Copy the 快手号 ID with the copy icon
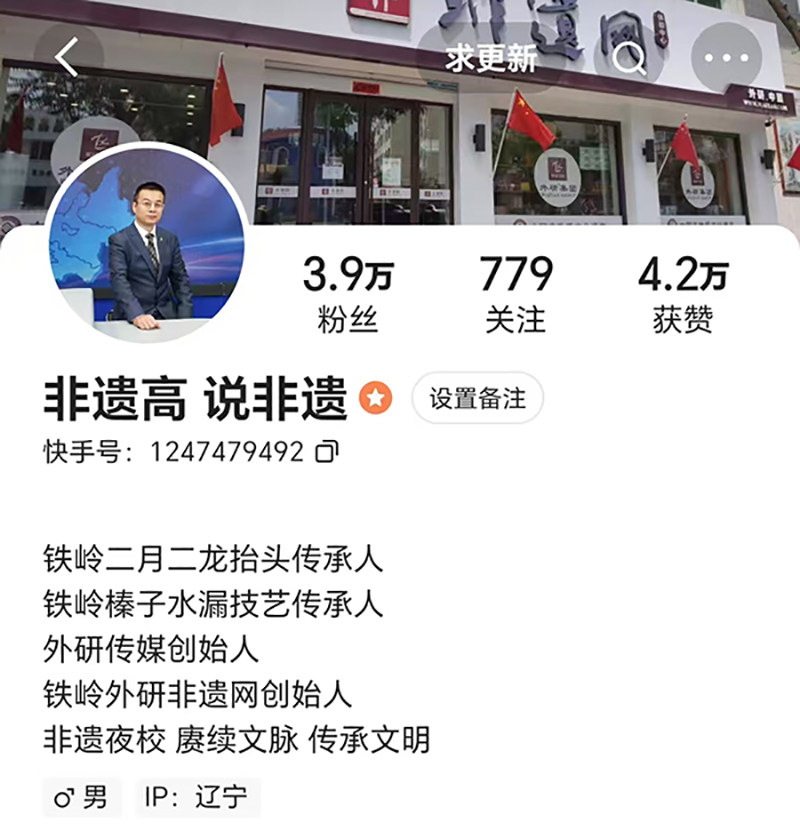Screen dimensions: 800x831 point(326,452)
